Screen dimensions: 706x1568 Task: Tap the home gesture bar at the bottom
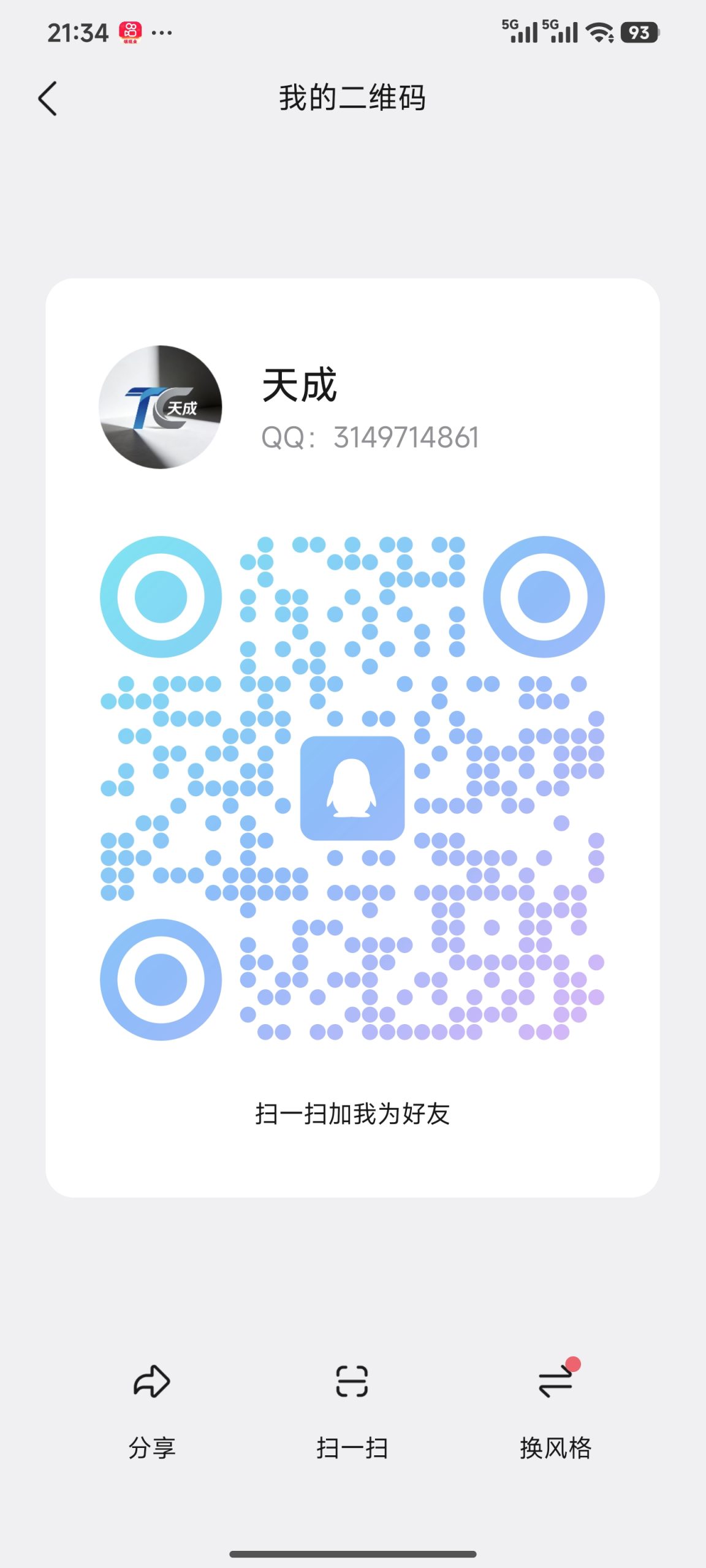[353, 1555]
